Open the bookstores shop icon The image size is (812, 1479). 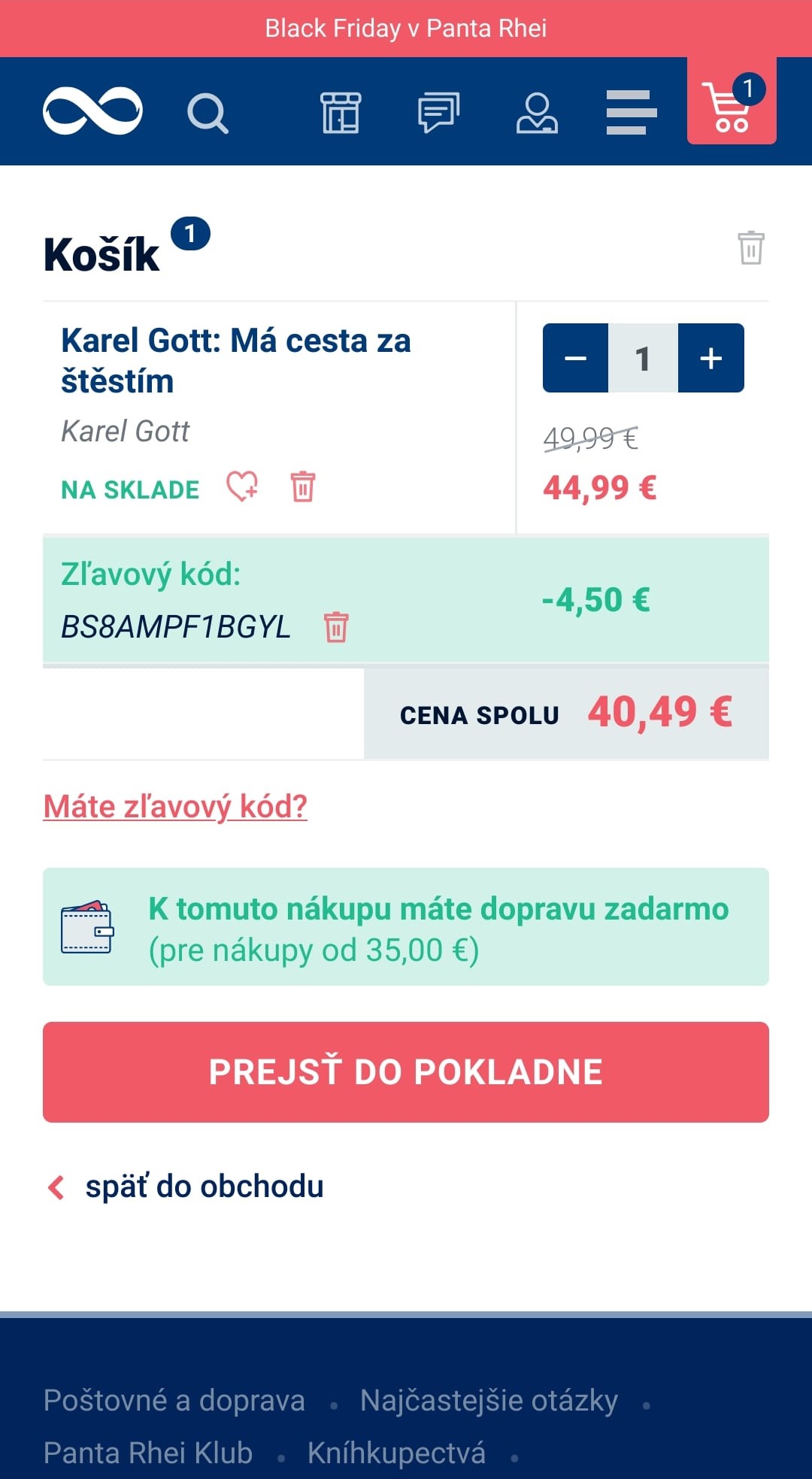341,113
